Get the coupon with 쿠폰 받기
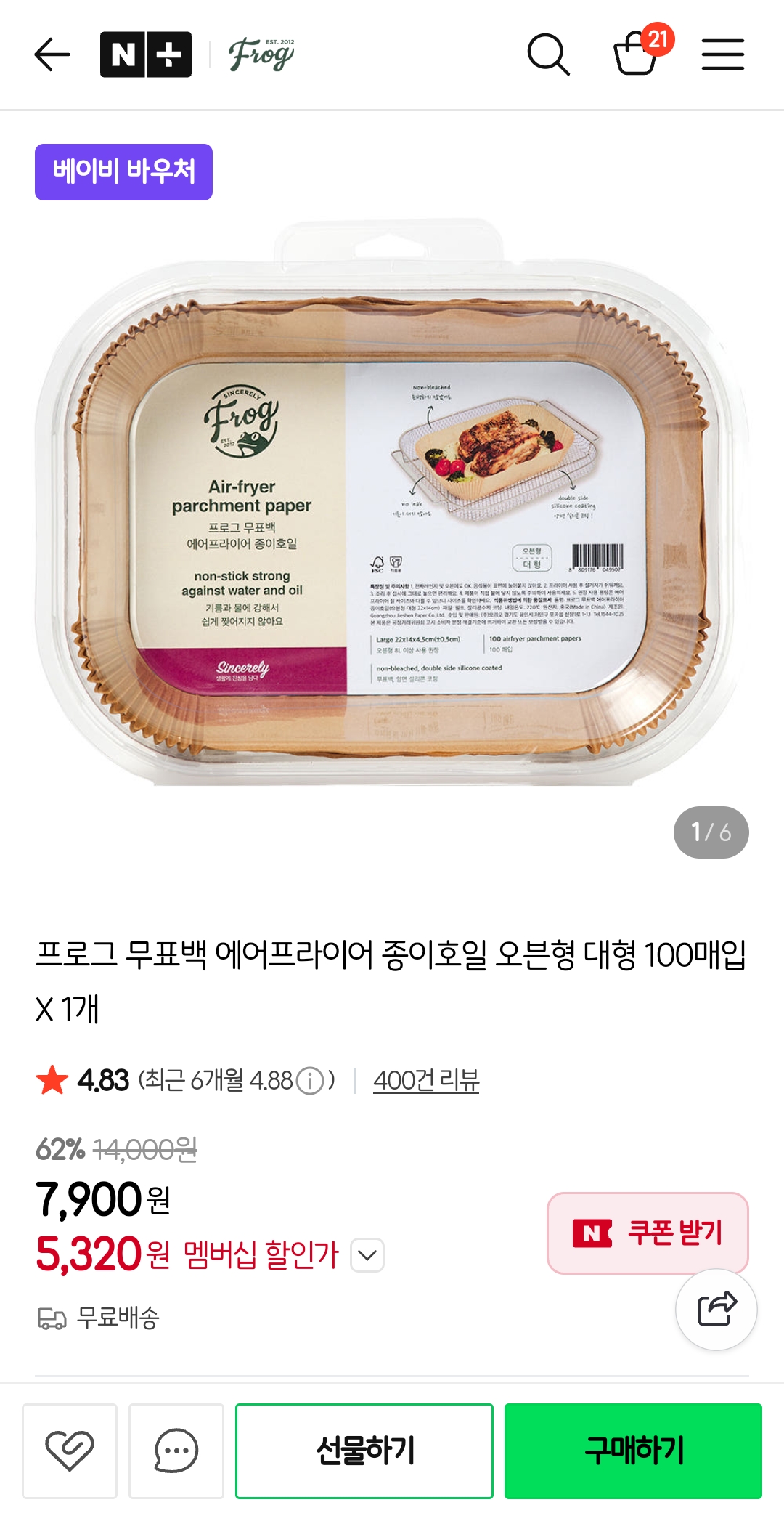 click(648, 1233)
